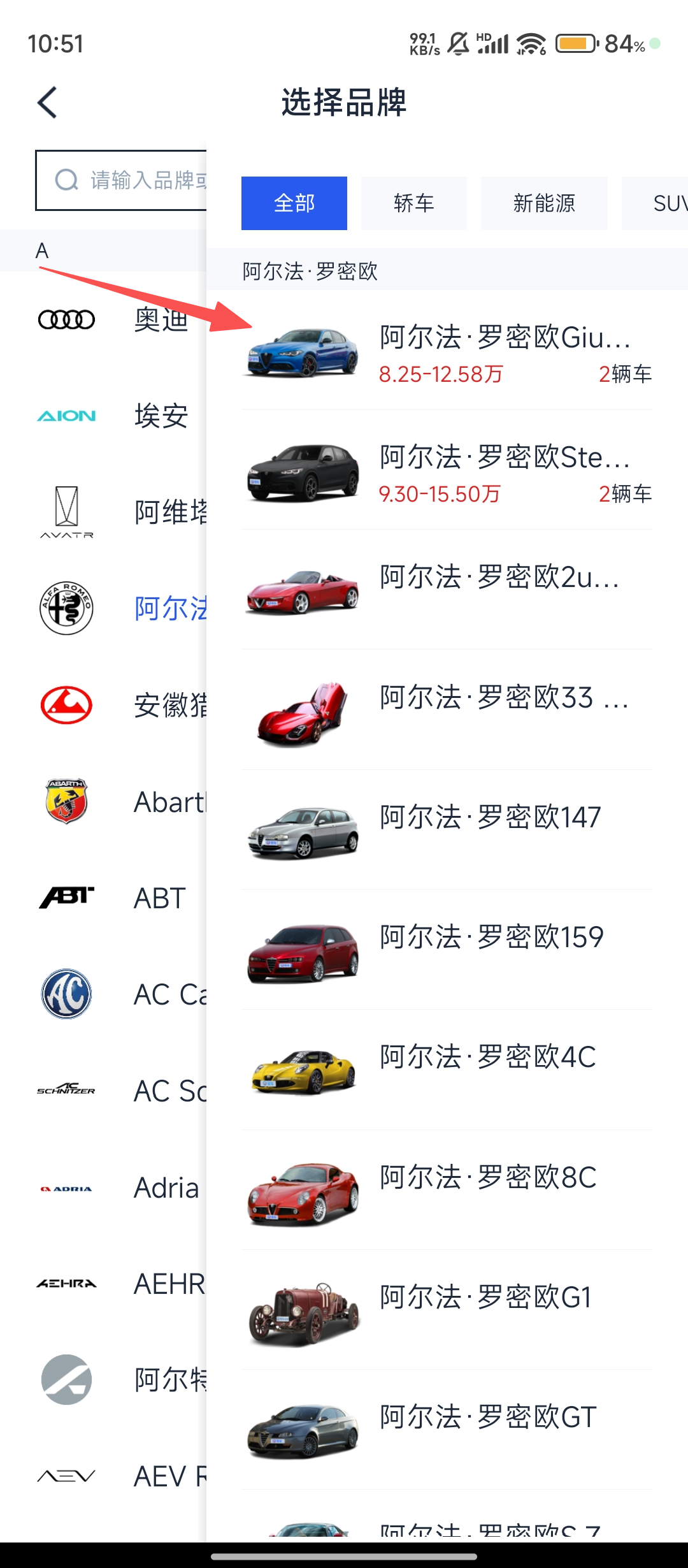This screenshot has width=688, height=1568.
Task: Select the 阿尔法·罗密欧GT model
Action: pos(446,1429)
